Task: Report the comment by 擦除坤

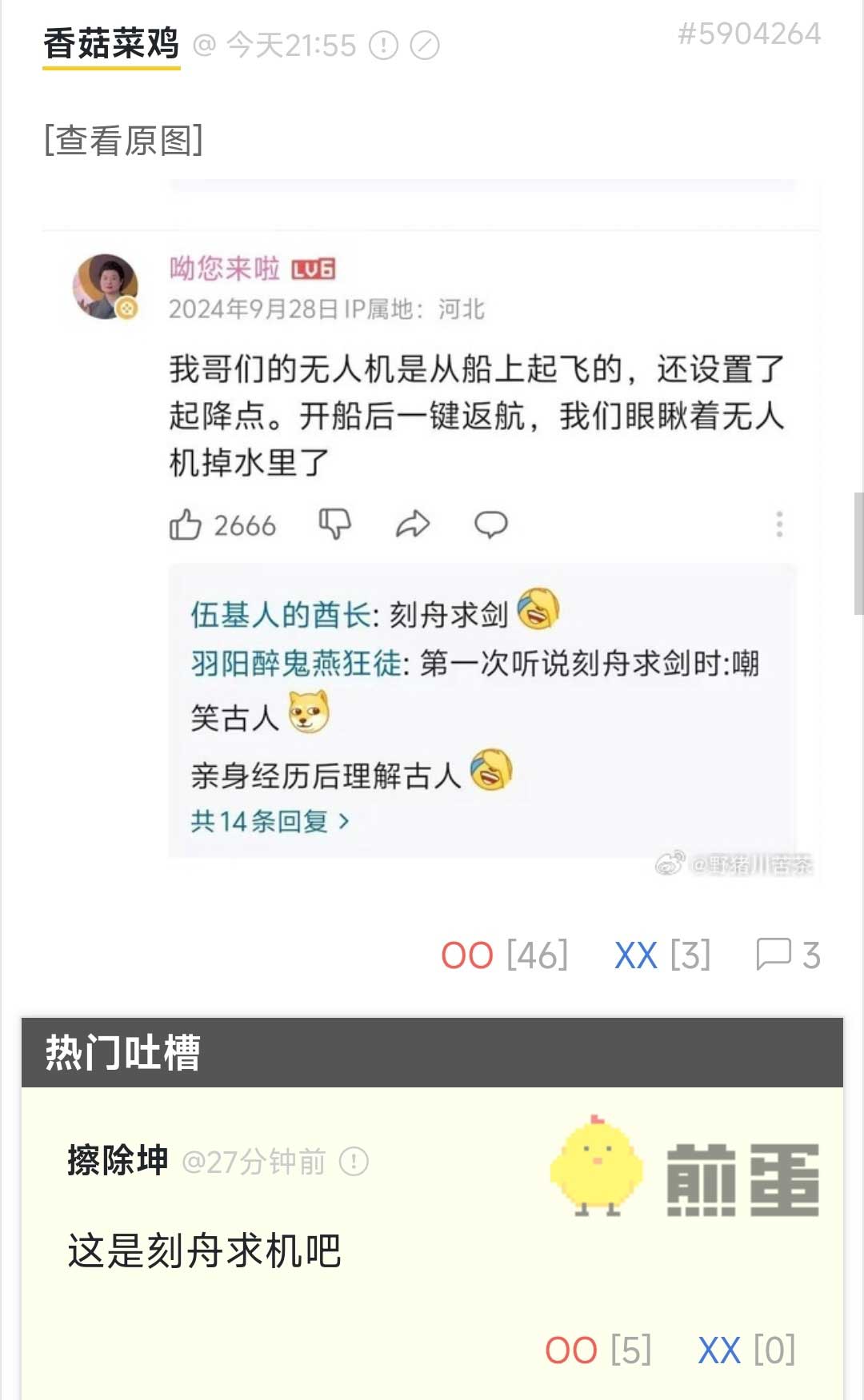Action: (354, 1161)
